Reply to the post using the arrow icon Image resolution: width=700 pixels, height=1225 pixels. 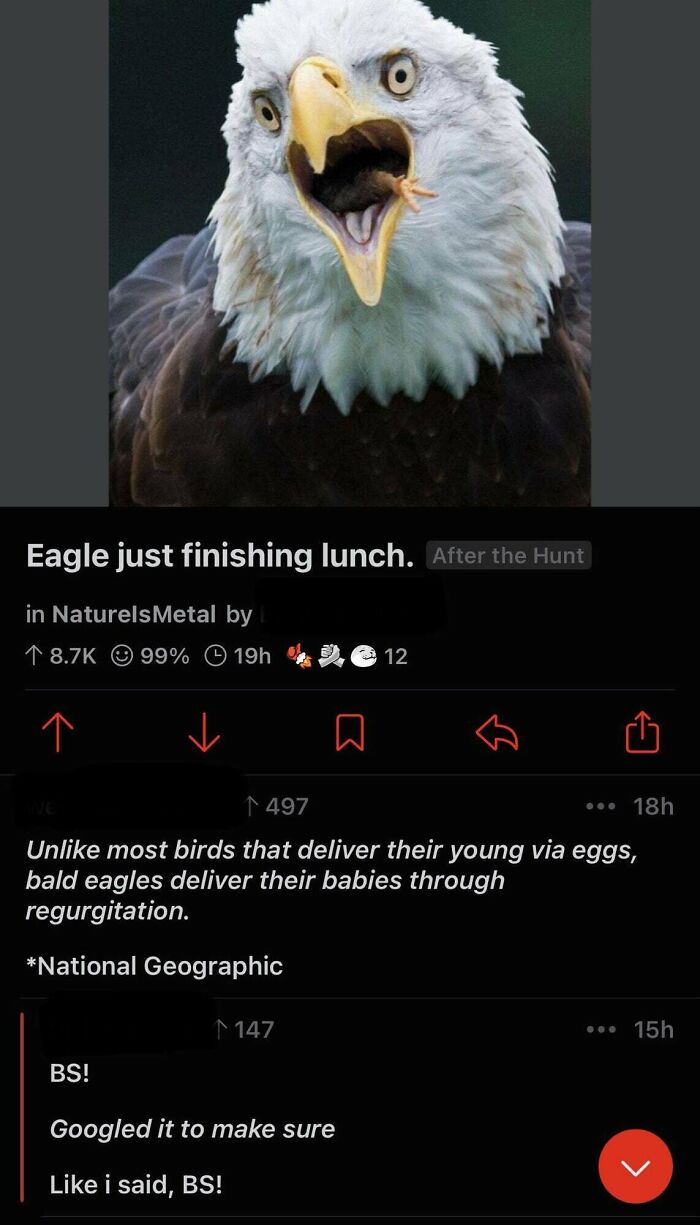[495, 734]
